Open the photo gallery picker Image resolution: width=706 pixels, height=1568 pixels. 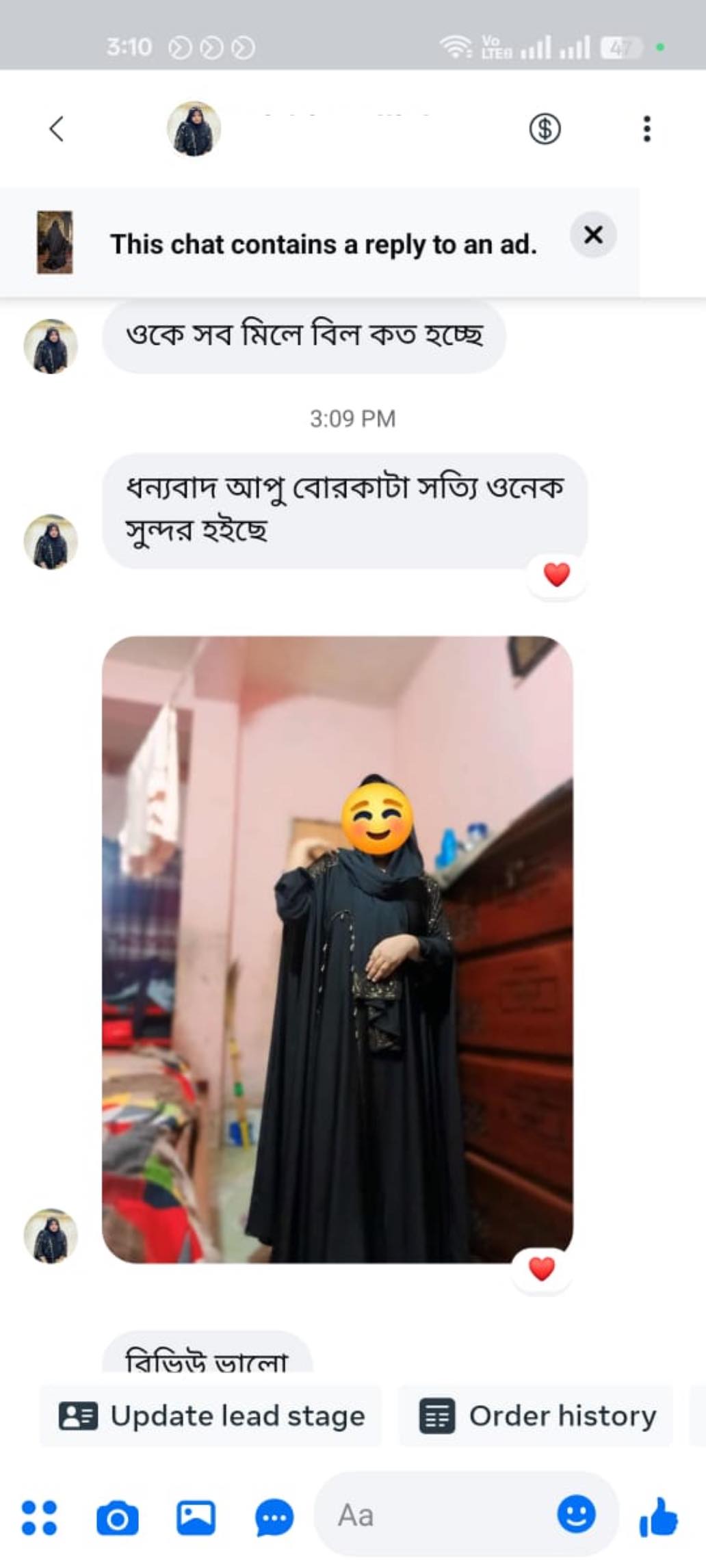[x=196, y=1517]
